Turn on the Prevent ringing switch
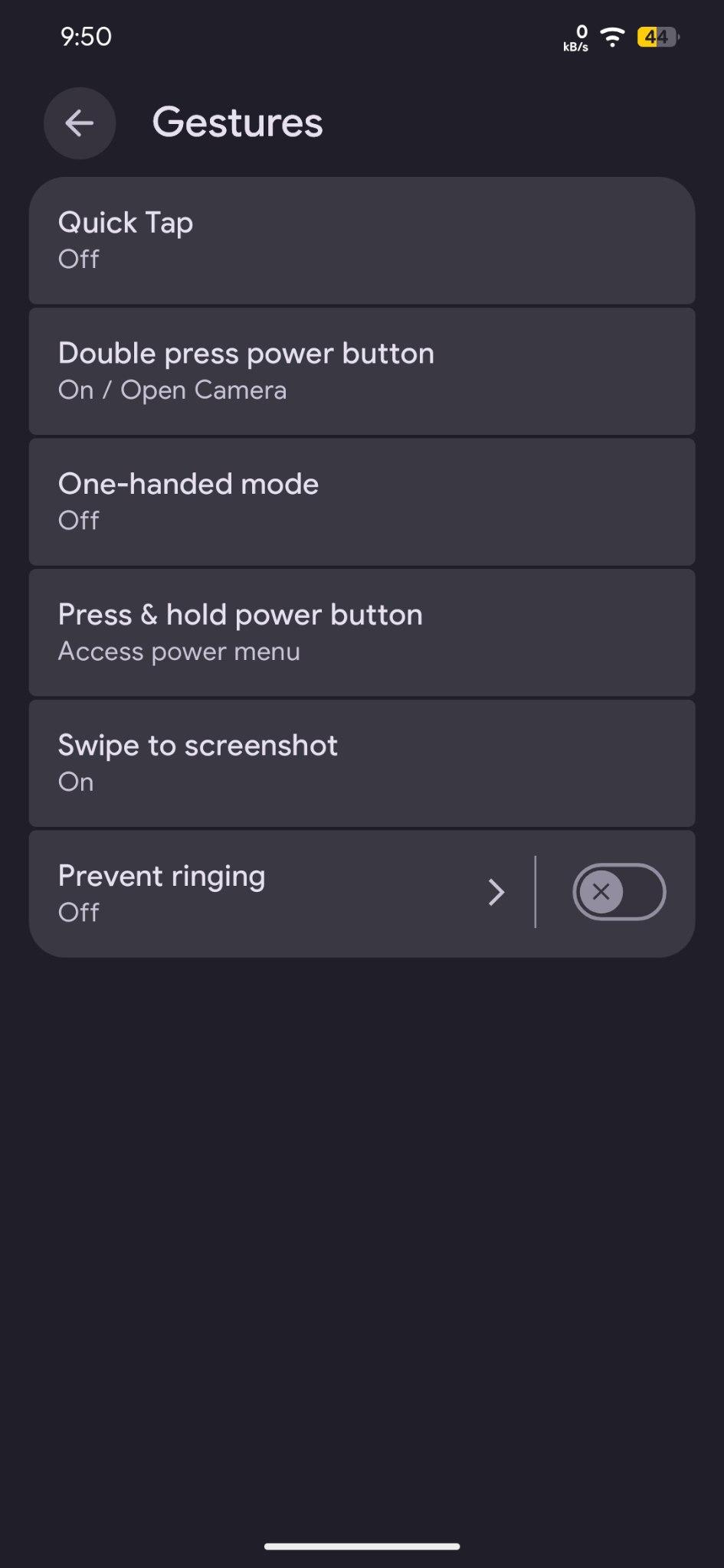This screenshot has height=1568, width=724. pos(619,892)
